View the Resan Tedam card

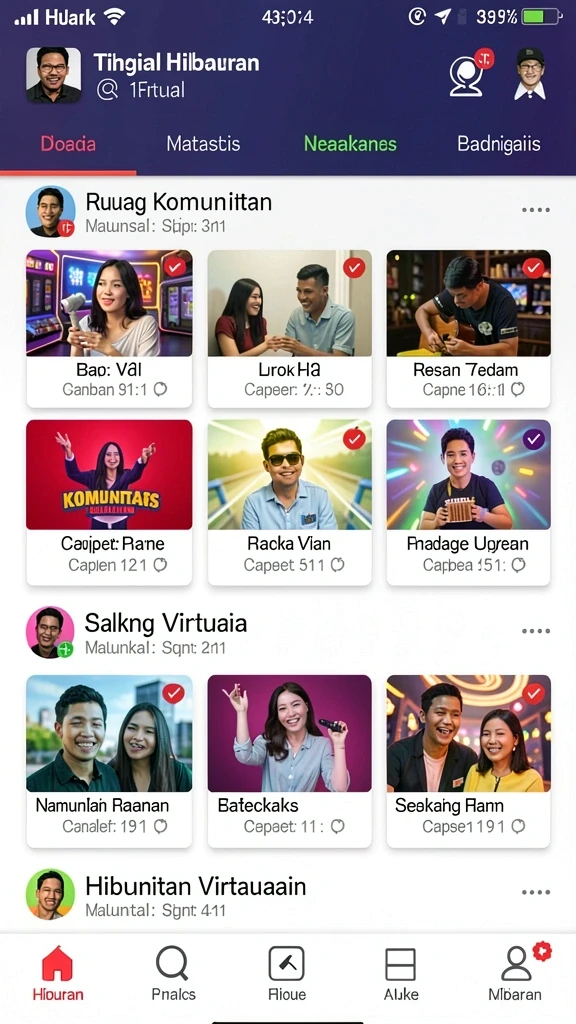(x=468, y=328)
